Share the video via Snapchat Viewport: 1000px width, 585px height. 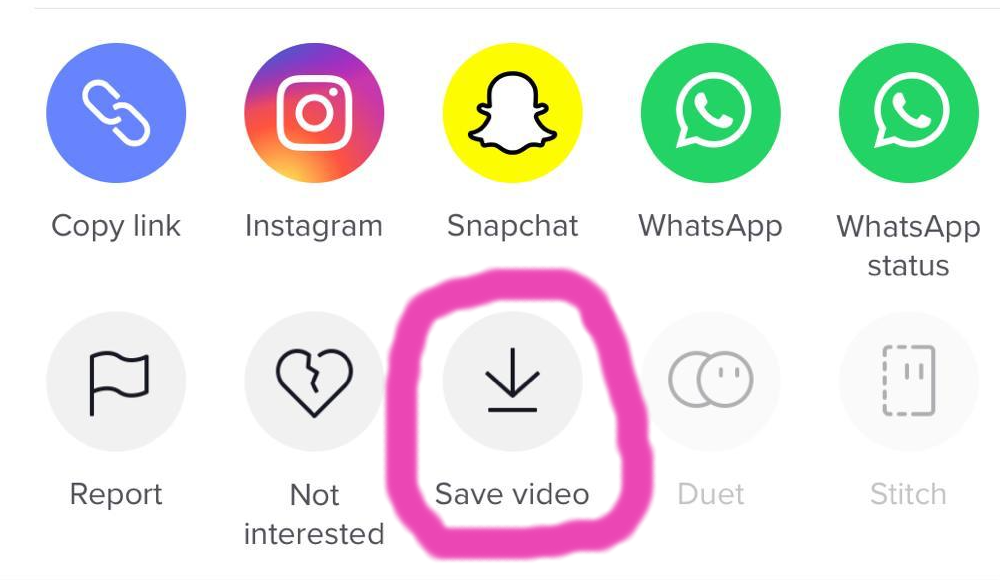[x=512, y=113]
